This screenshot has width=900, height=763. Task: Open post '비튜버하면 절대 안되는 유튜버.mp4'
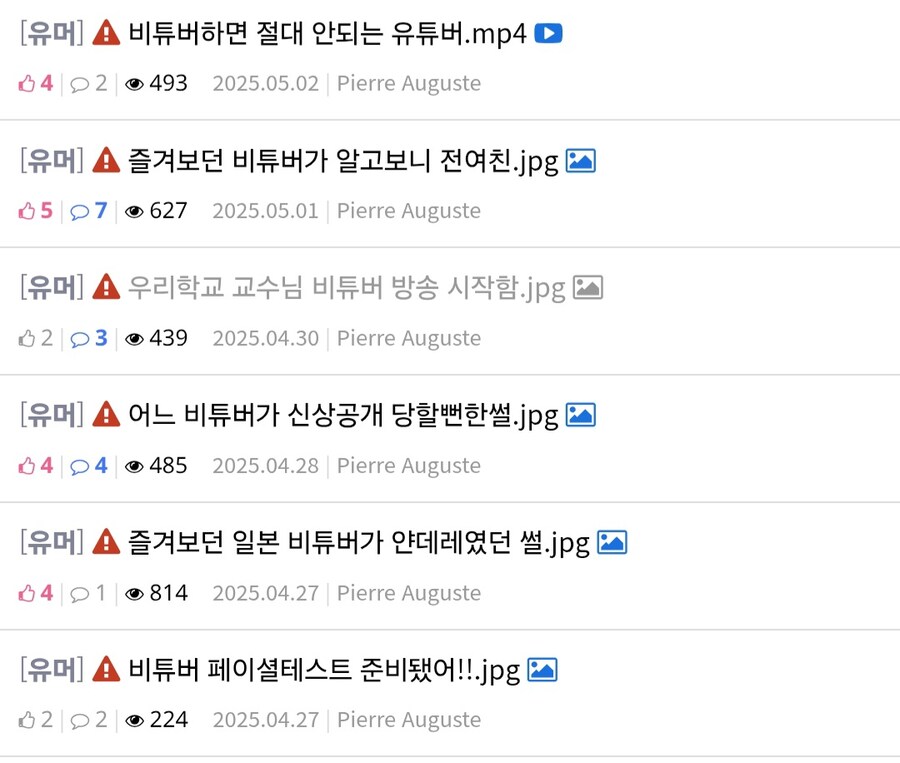tap(327, 33)
